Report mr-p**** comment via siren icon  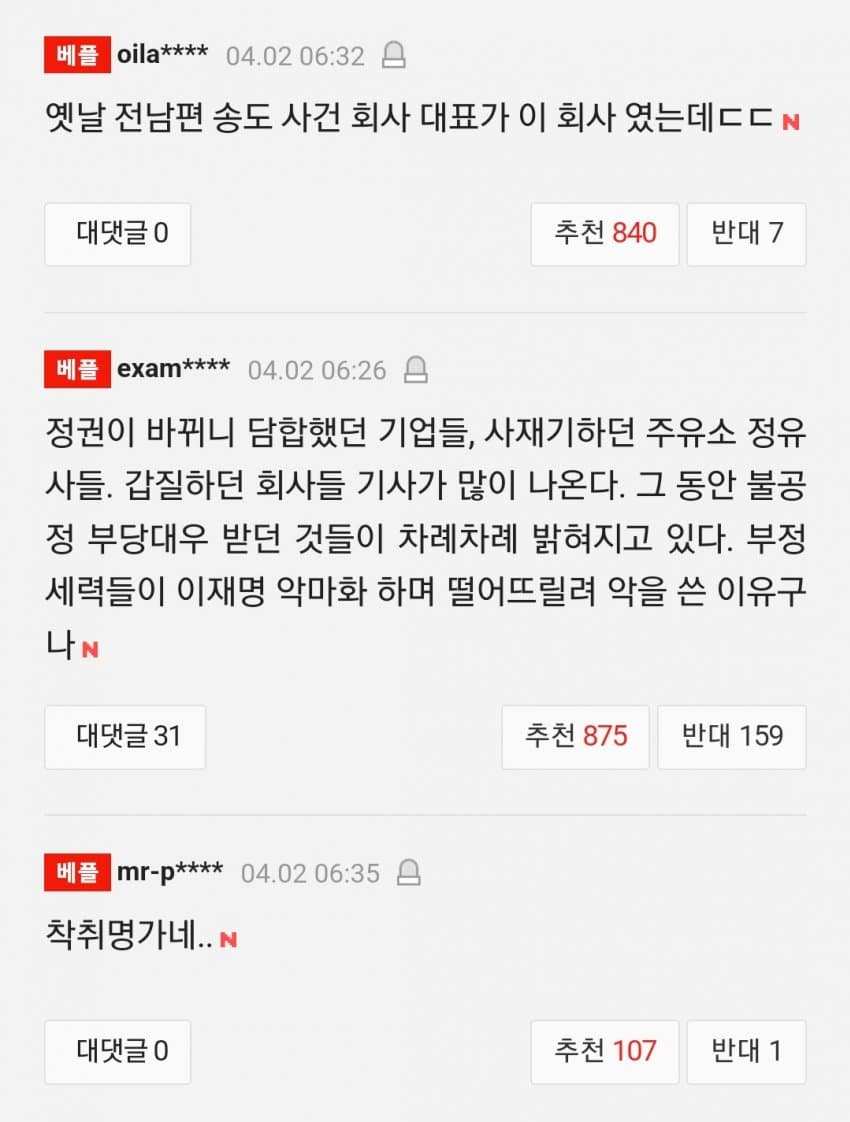tap(409, 873)
